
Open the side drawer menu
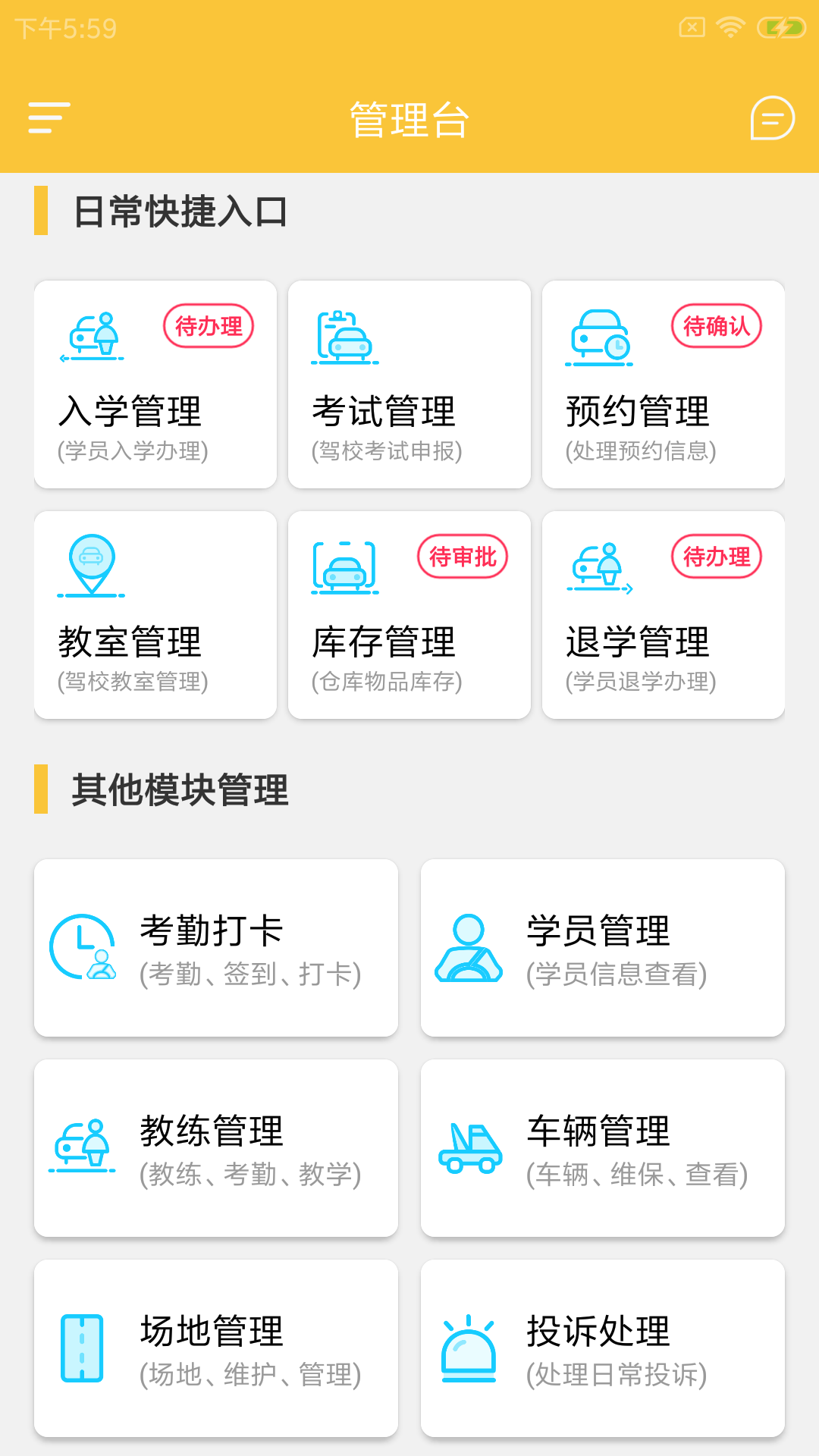49,118
